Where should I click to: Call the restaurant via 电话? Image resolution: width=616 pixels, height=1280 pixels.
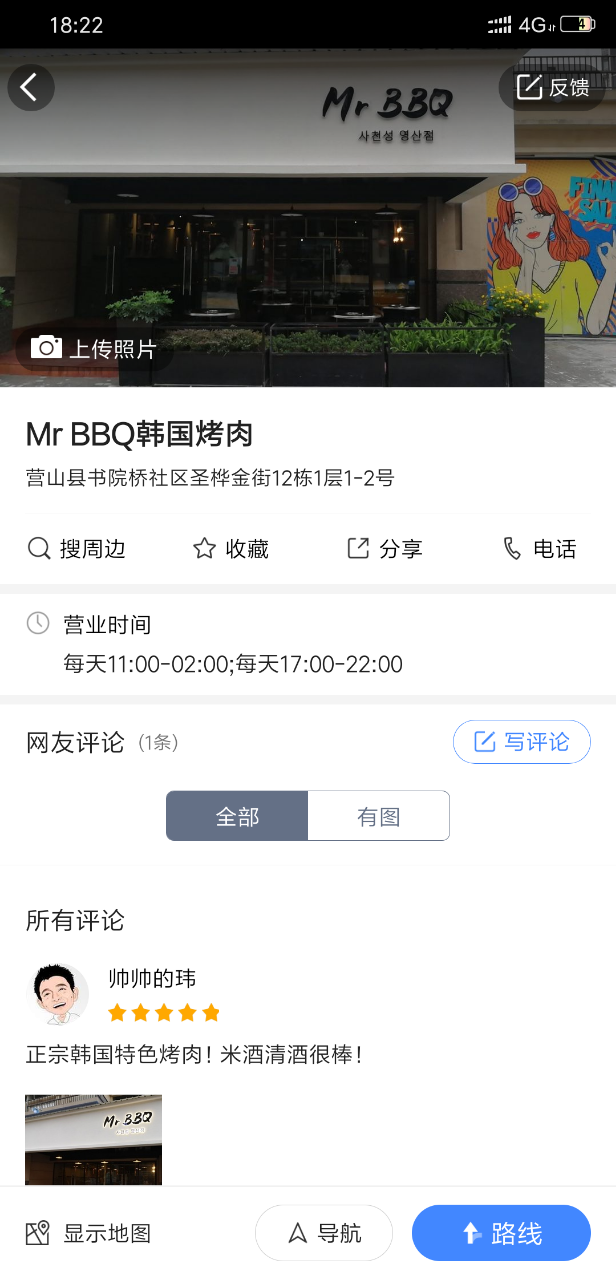[x=539, y=549]
